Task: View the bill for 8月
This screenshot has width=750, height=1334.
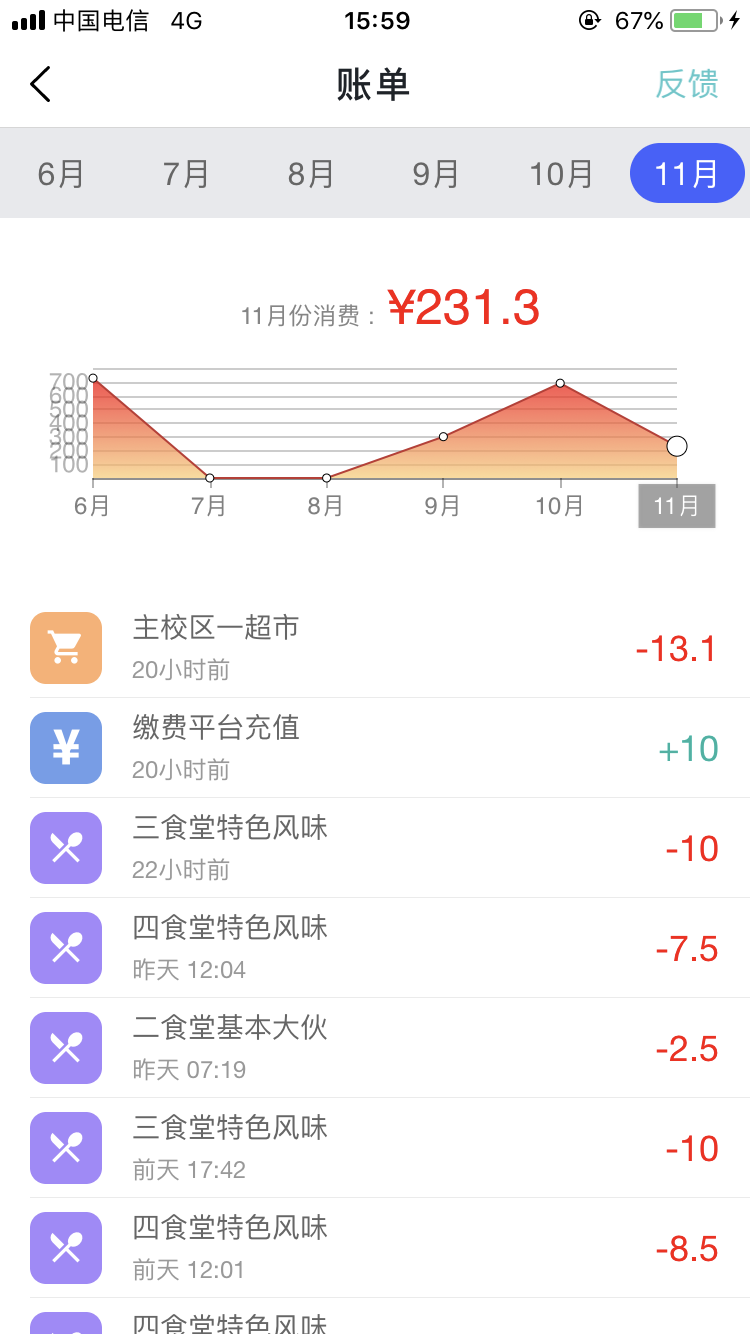Action: [x=311, y=174]
